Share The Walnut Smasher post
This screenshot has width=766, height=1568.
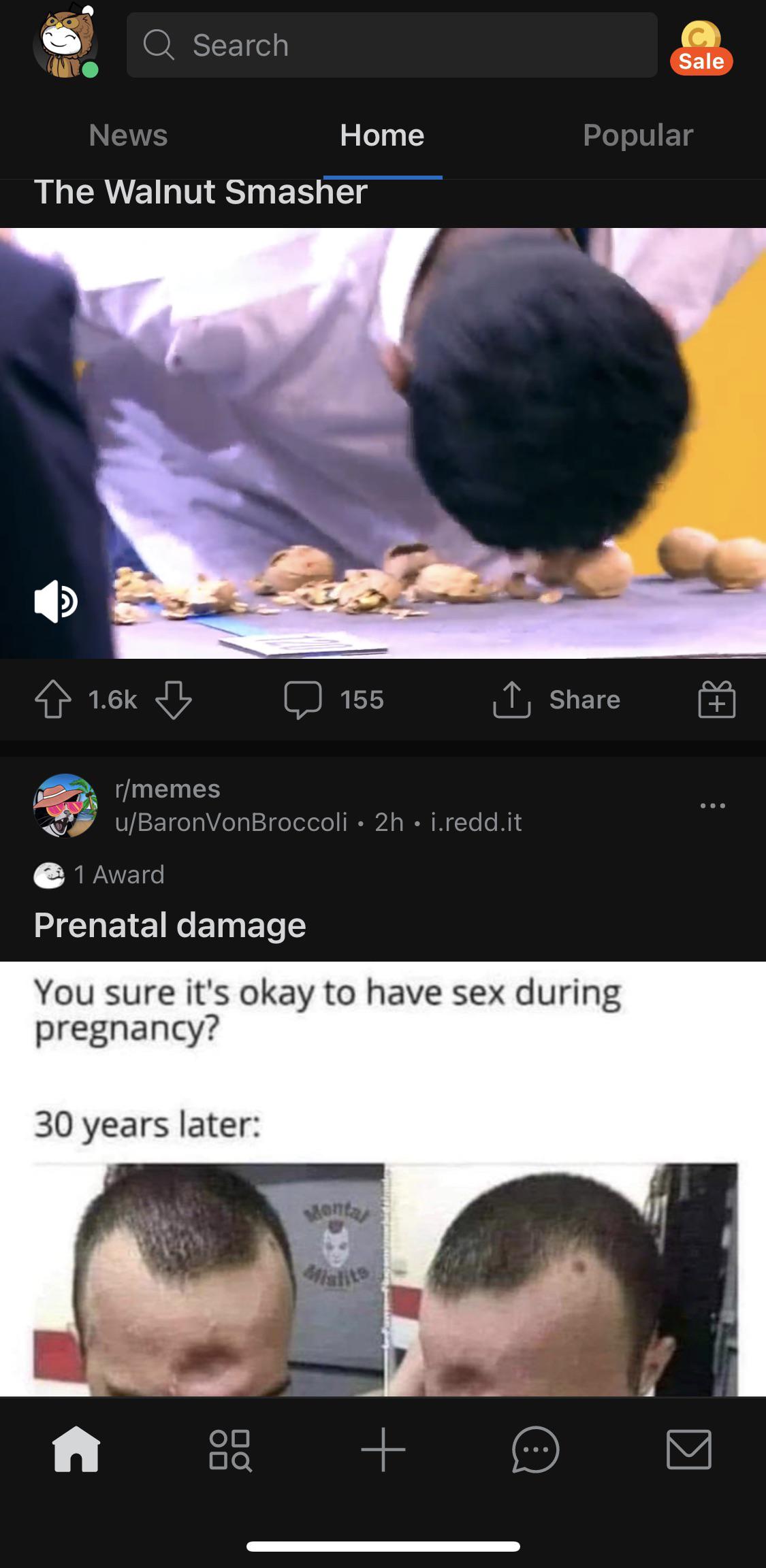coord(557,700)
